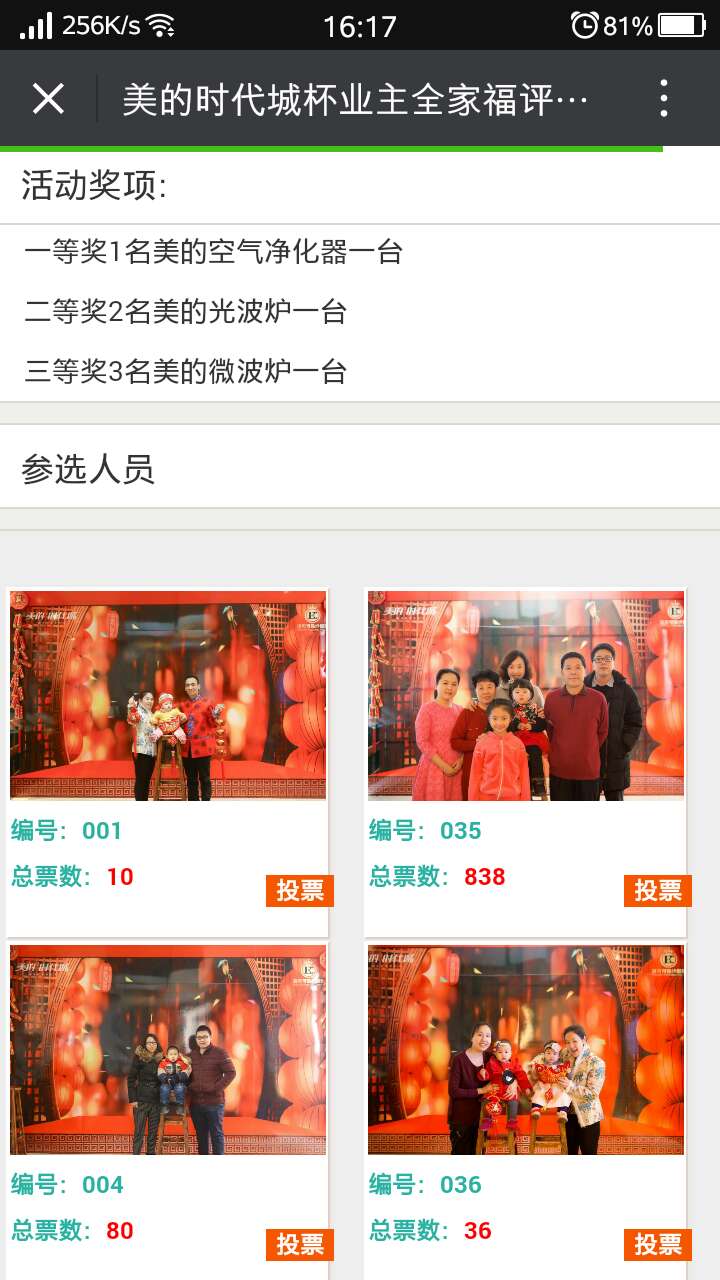
Task: Open family photo of entry 001
Action: (x=168, y=695)
